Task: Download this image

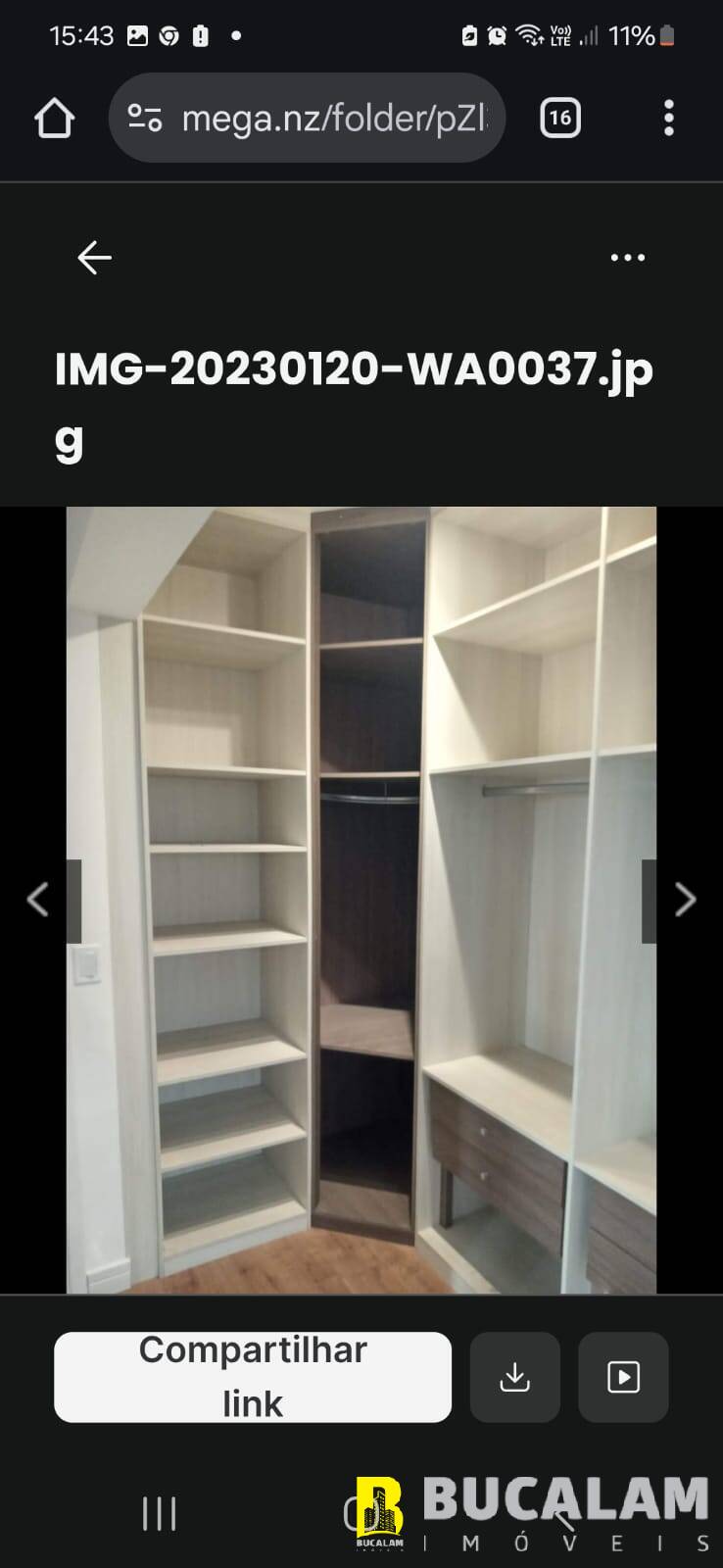Action: point(515,1377)
